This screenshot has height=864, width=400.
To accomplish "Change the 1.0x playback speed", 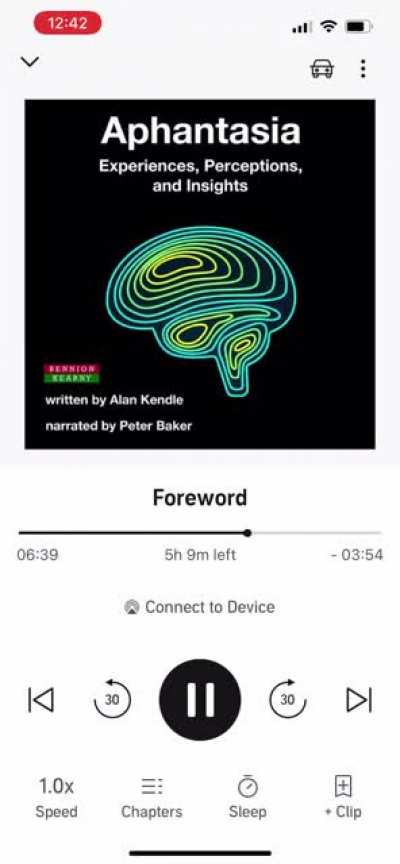I will click(56, 797).
